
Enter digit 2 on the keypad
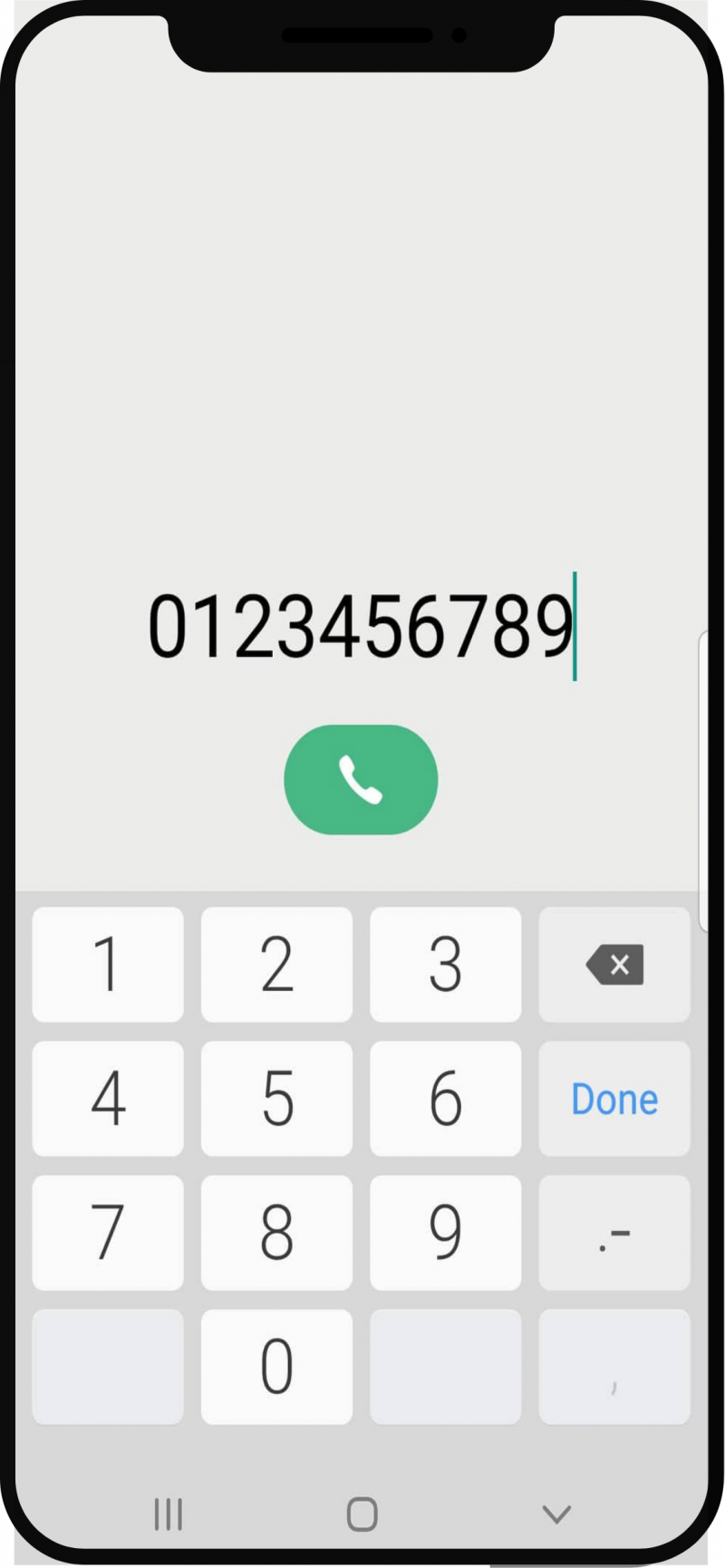tap(276, 964)
